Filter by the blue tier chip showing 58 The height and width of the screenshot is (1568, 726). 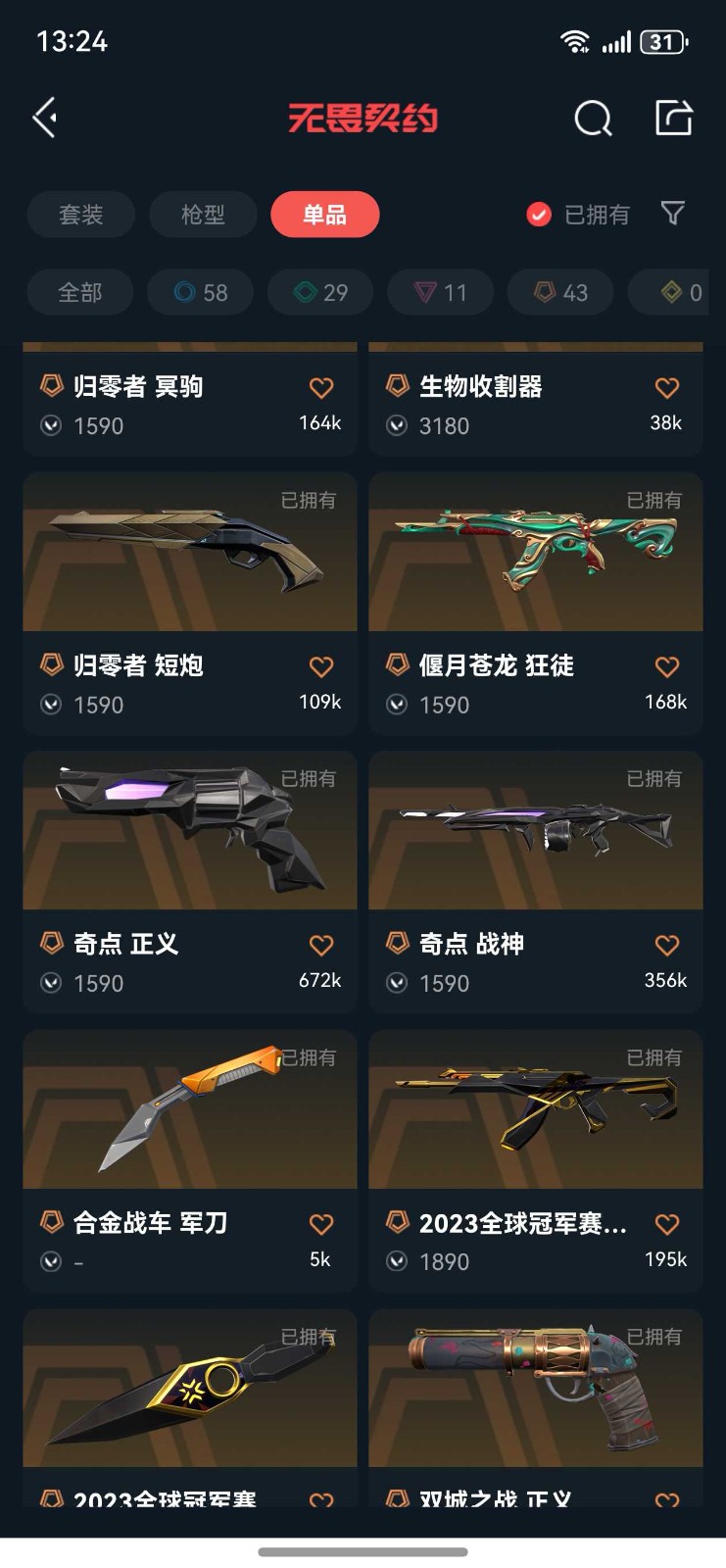tap(200, 292)
